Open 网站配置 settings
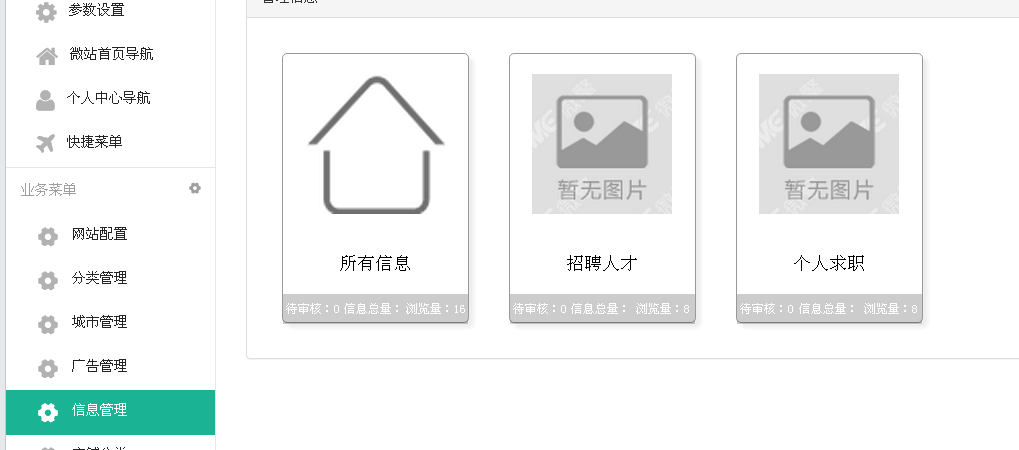The width and height of the screenshot is (1019, 450). click(99, 235)
